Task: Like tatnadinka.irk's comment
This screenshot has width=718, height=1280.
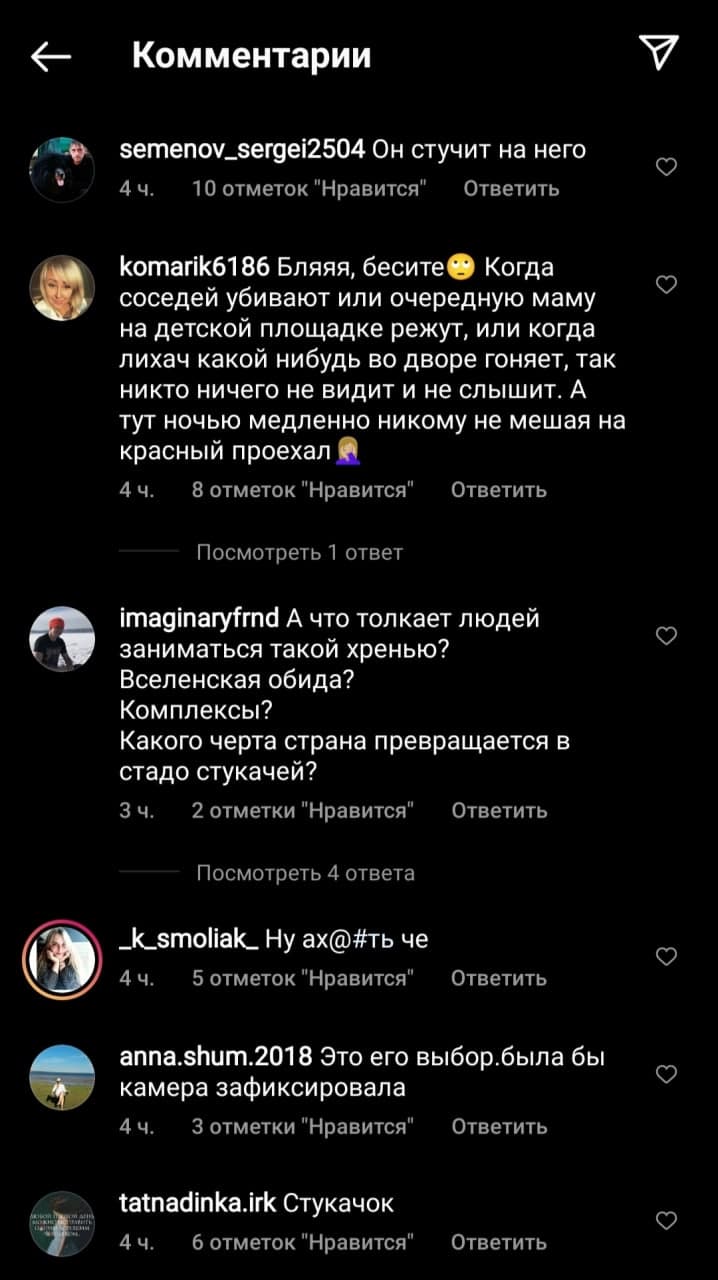Action: point(666,1220)
